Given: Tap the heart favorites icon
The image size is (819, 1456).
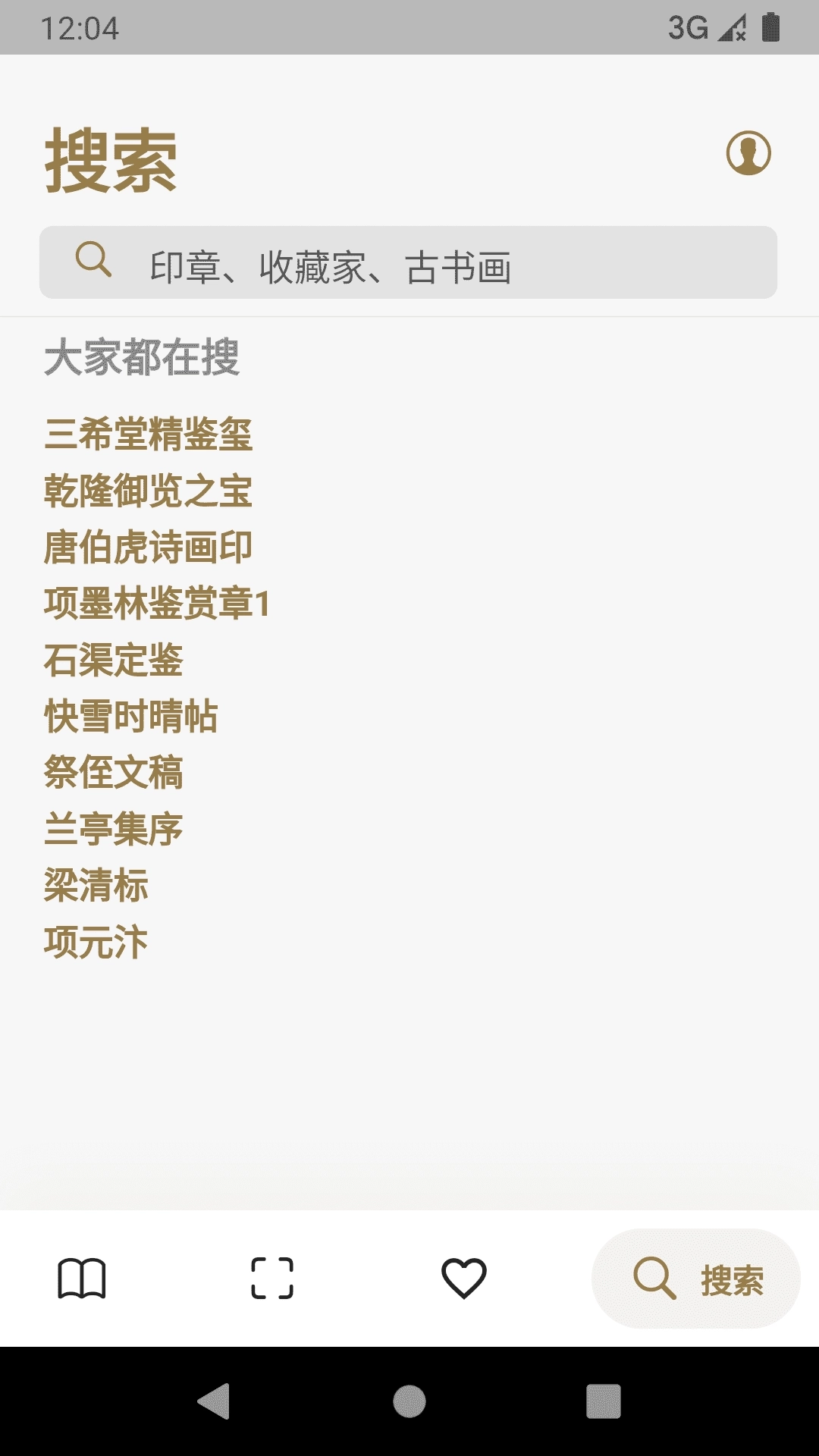Looking at the screenshot, I should (x=463, y=1278).
